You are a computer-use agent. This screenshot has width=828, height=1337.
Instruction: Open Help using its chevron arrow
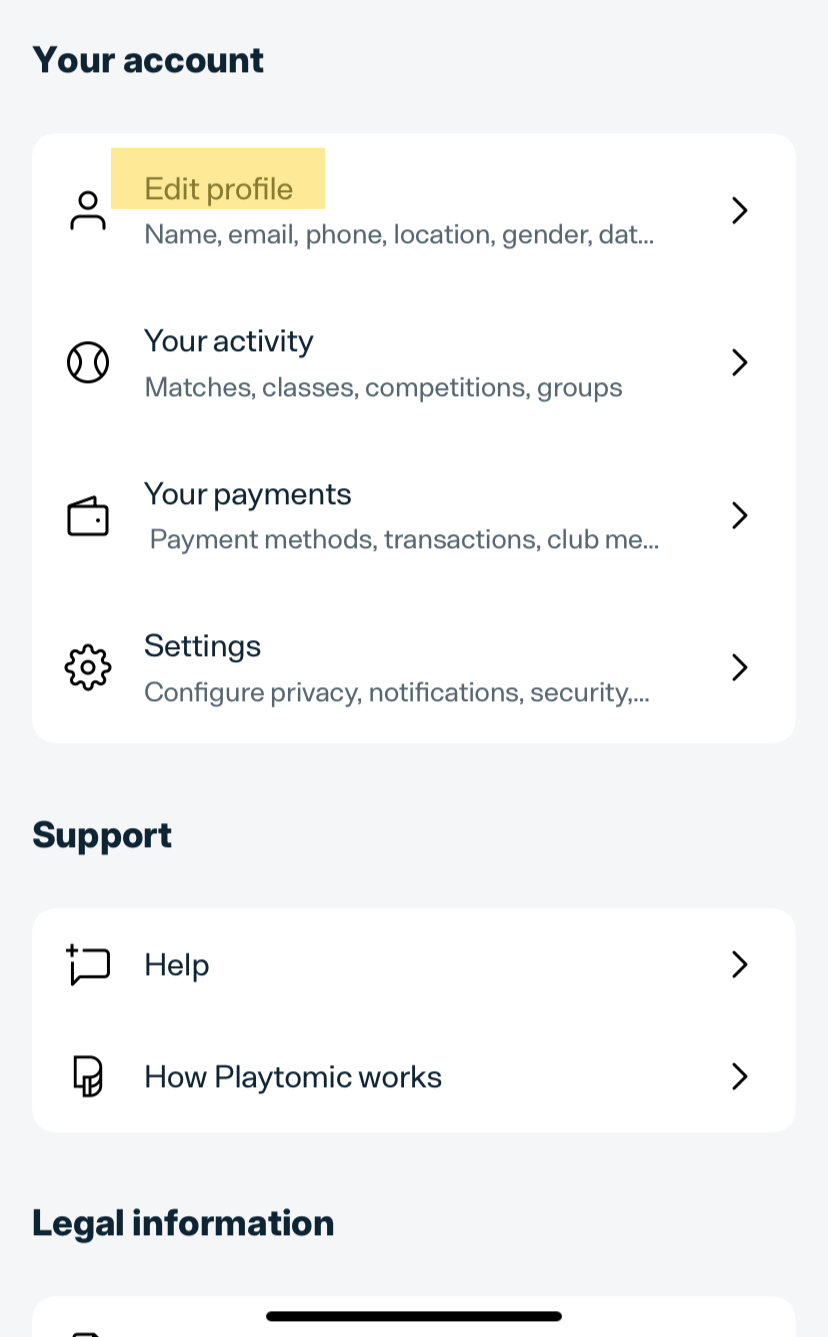(739, 964)
